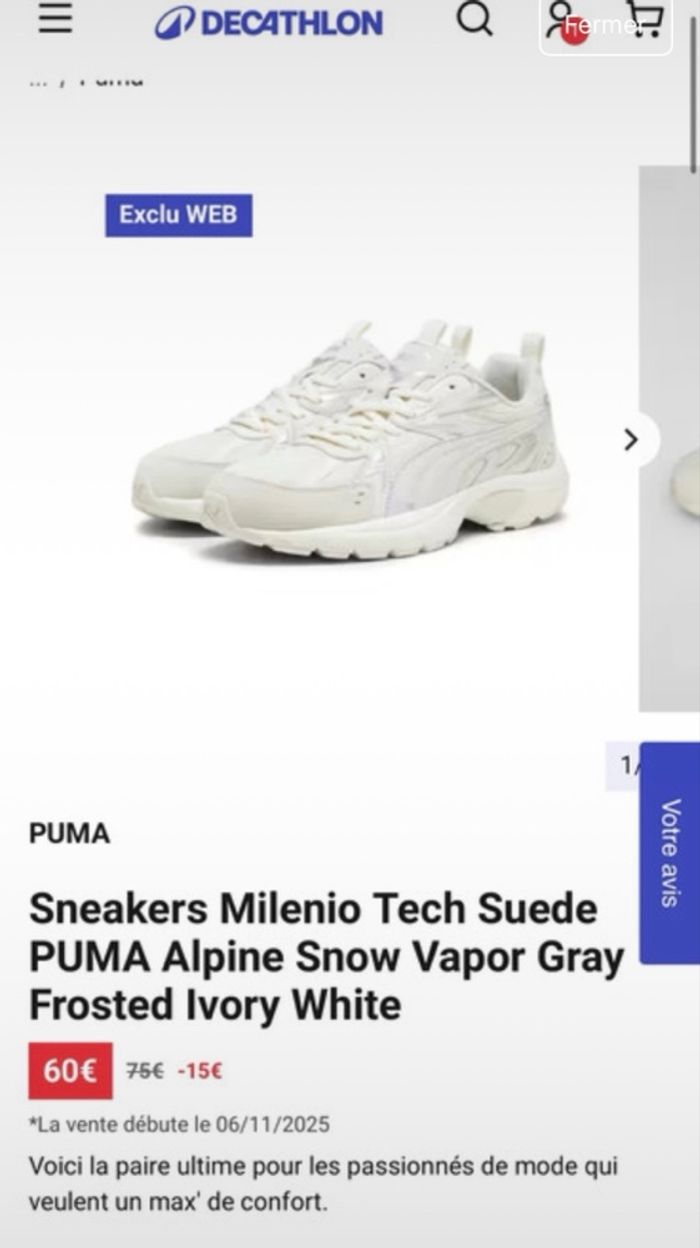Open the Votre avis feedback tab
Image resolution: width=700 pixels, height=1248 pixels.
669,852
